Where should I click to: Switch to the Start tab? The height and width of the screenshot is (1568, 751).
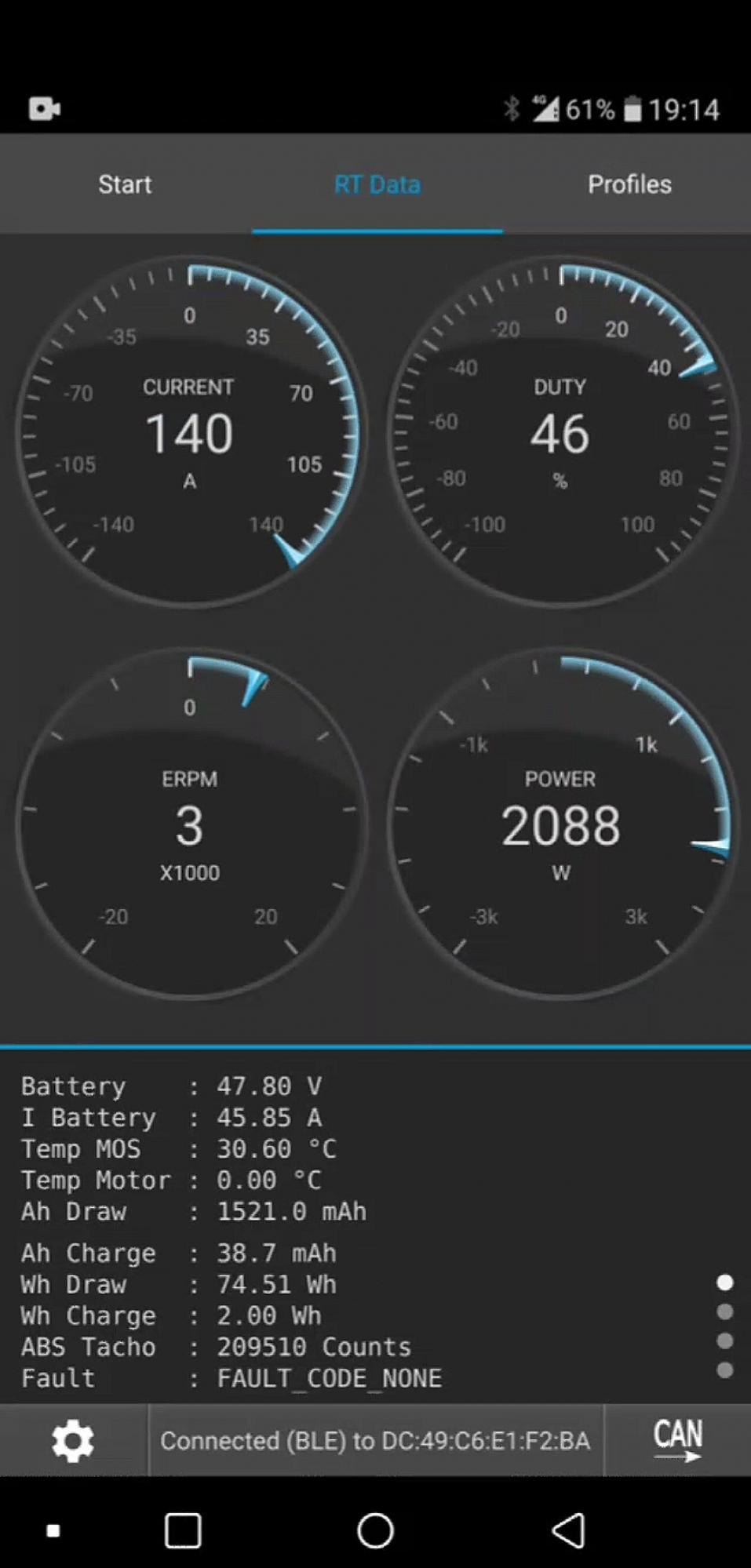125,184
